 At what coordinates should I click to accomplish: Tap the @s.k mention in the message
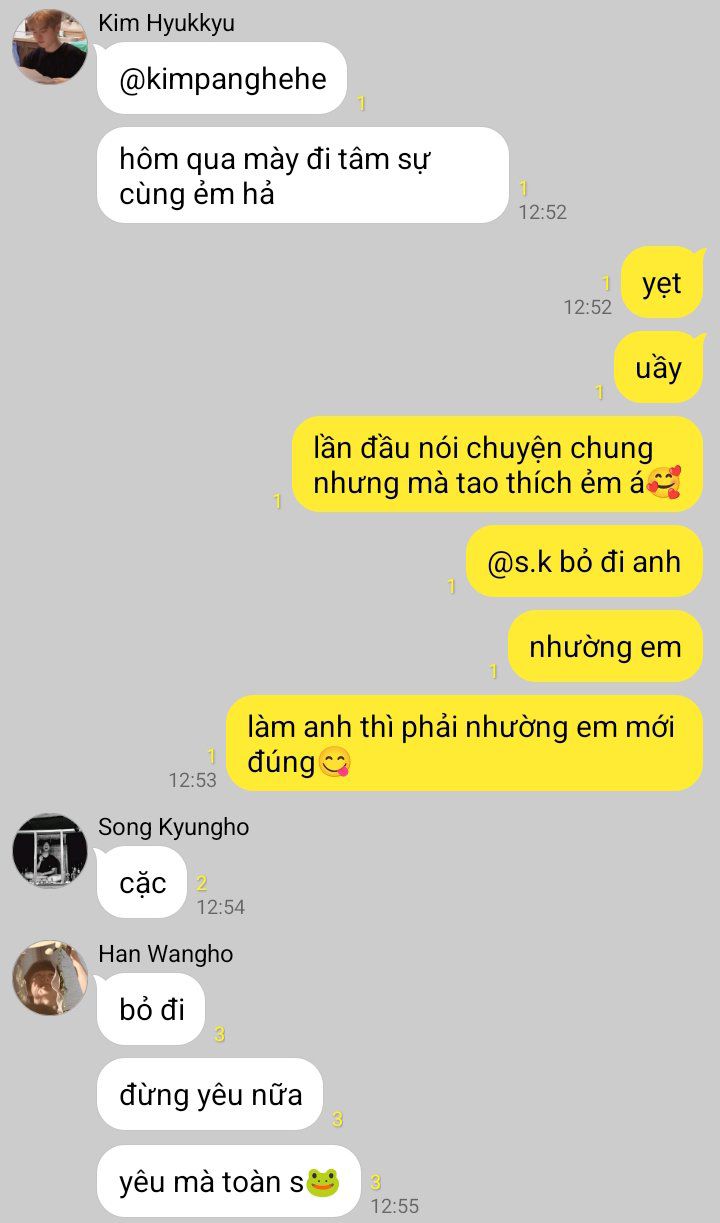(x=514, y=562)
